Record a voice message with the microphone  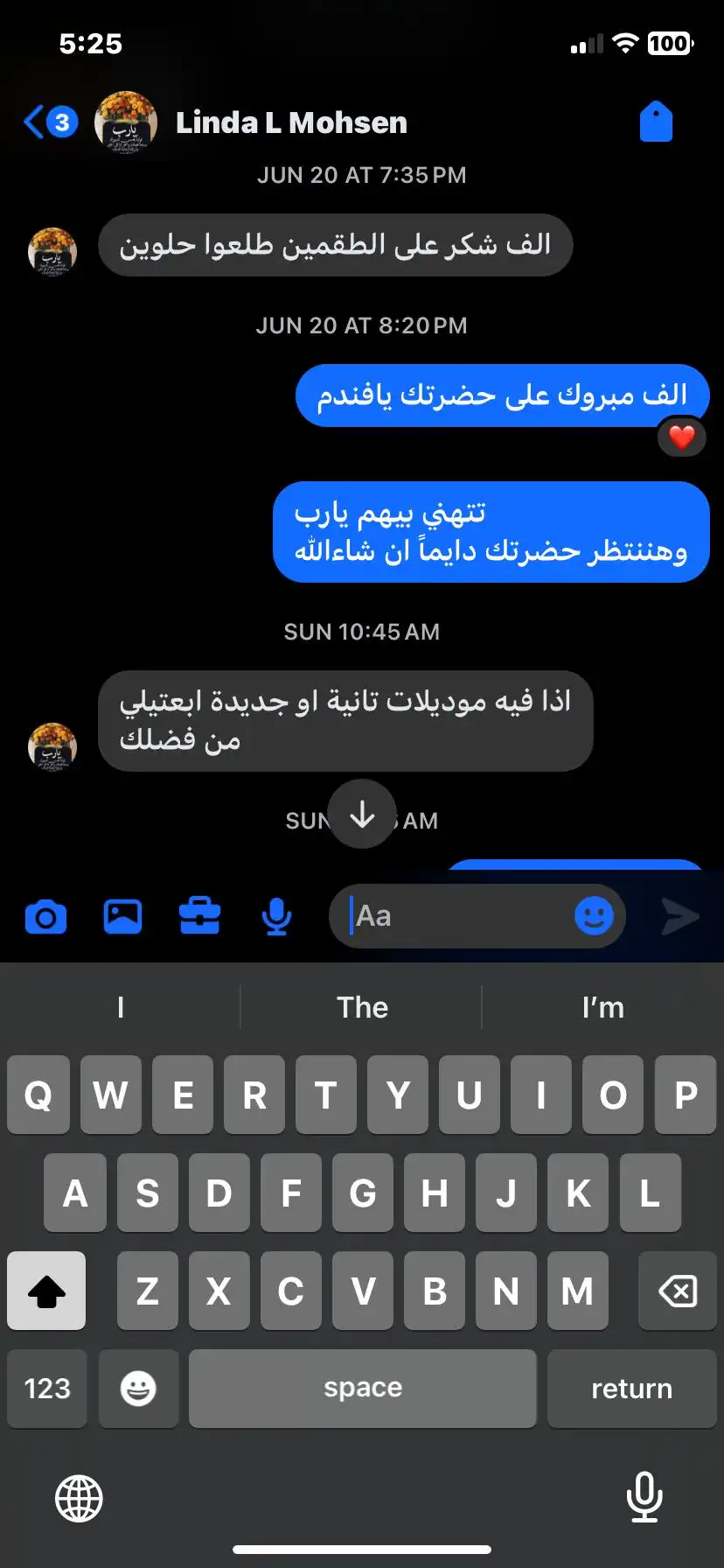pyautogui.click(x=276, y=917)
